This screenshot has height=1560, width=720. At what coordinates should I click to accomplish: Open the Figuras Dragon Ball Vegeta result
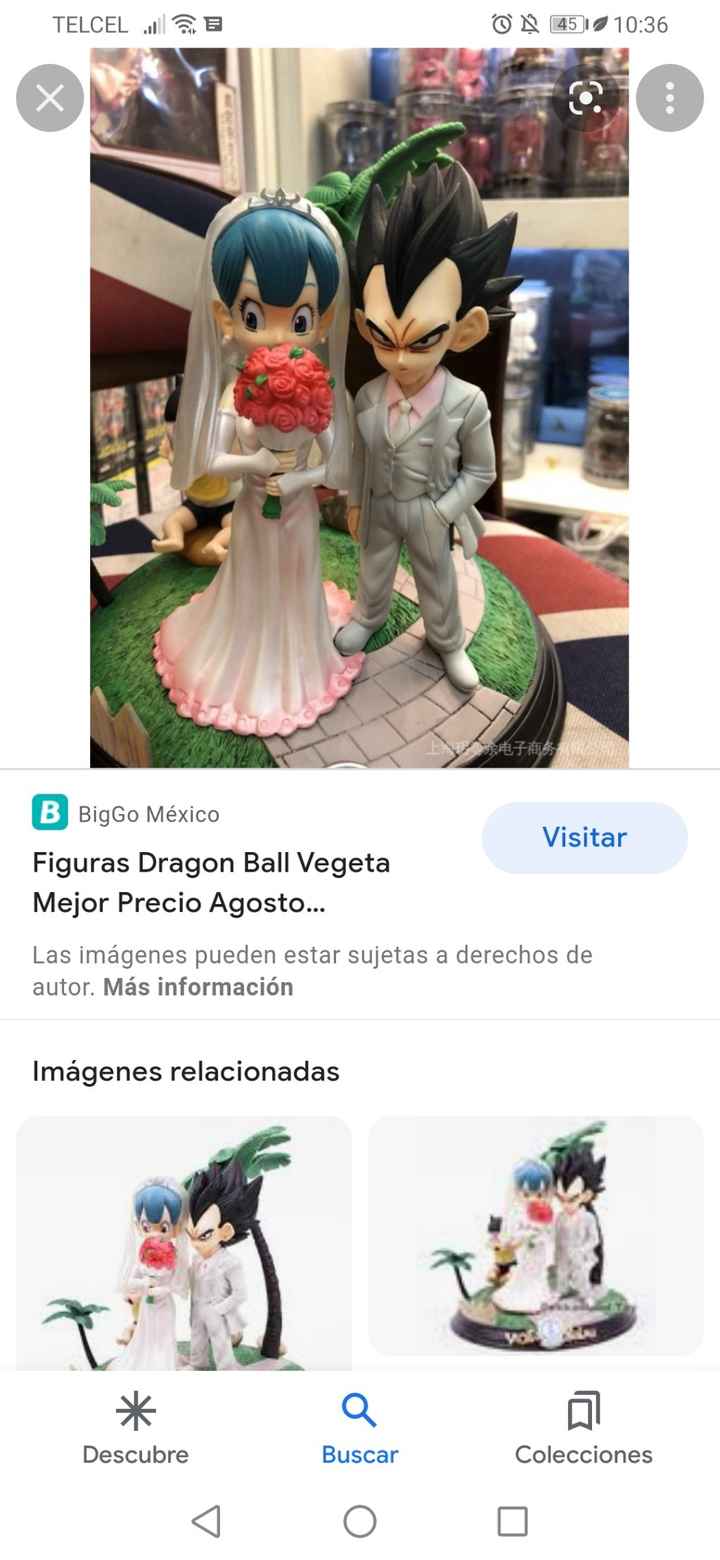pyautogui.click(x=211, y=882)
